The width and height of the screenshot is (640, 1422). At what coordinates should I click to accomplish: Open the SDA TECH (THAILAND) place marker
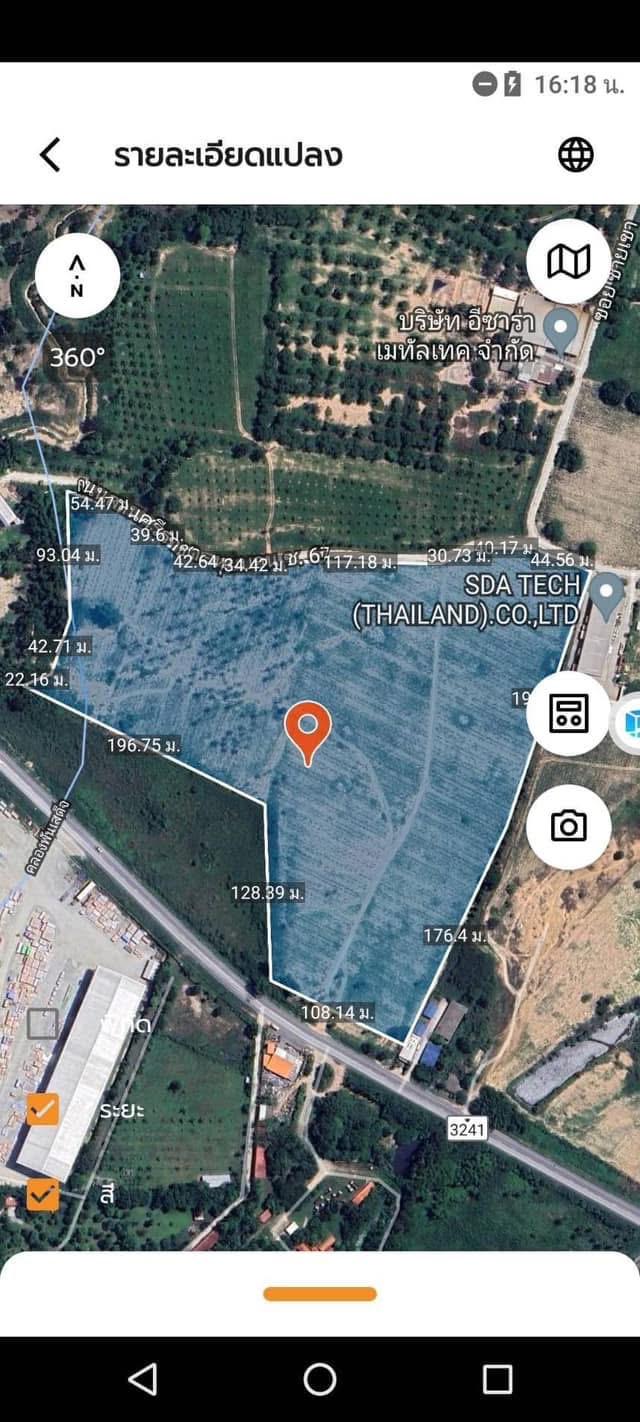click(x=606, y=596)
